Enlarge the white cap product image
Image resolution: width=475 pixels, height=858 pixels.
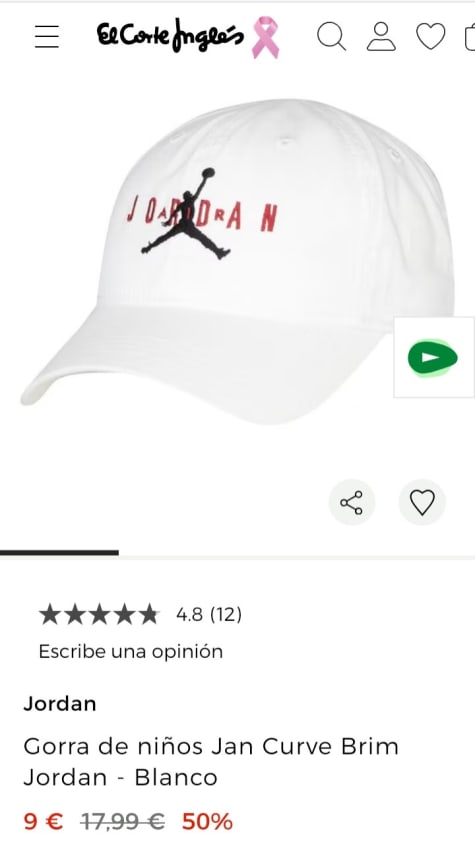[x=238, y=262]
